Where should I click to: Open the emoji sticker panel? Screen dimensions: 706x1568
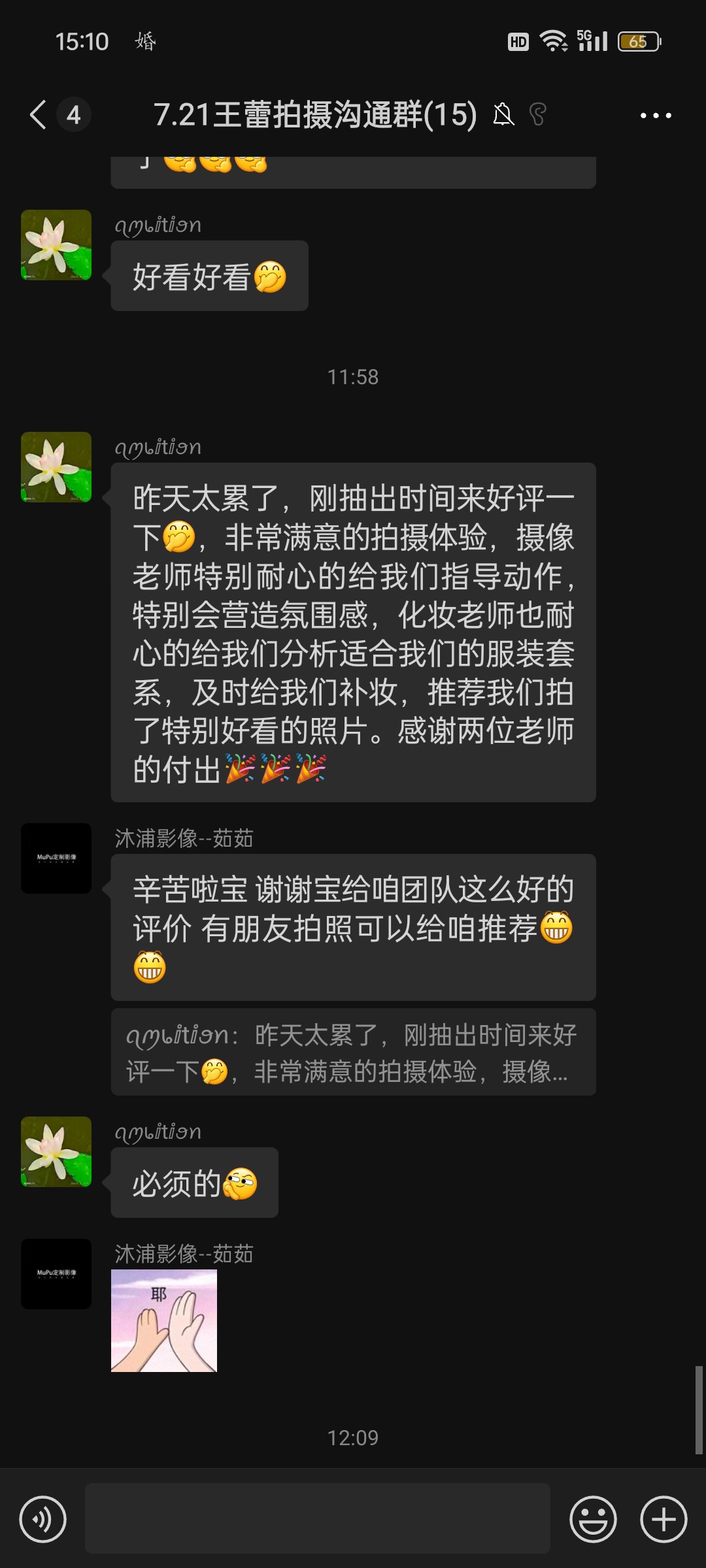[593, 1519]
